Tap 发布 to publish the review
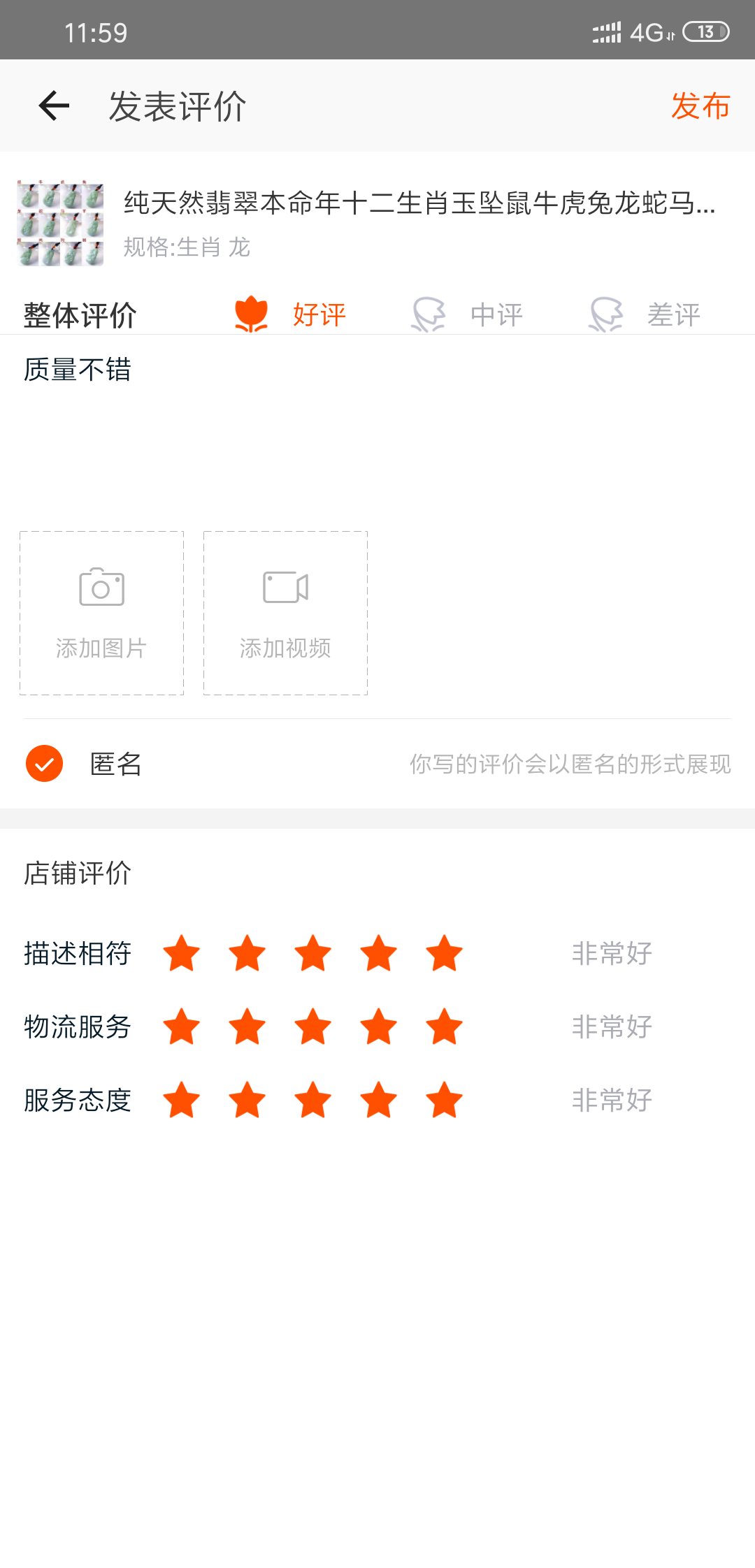The height and width of the screenshot is (1568, 755). click(700, 106)
